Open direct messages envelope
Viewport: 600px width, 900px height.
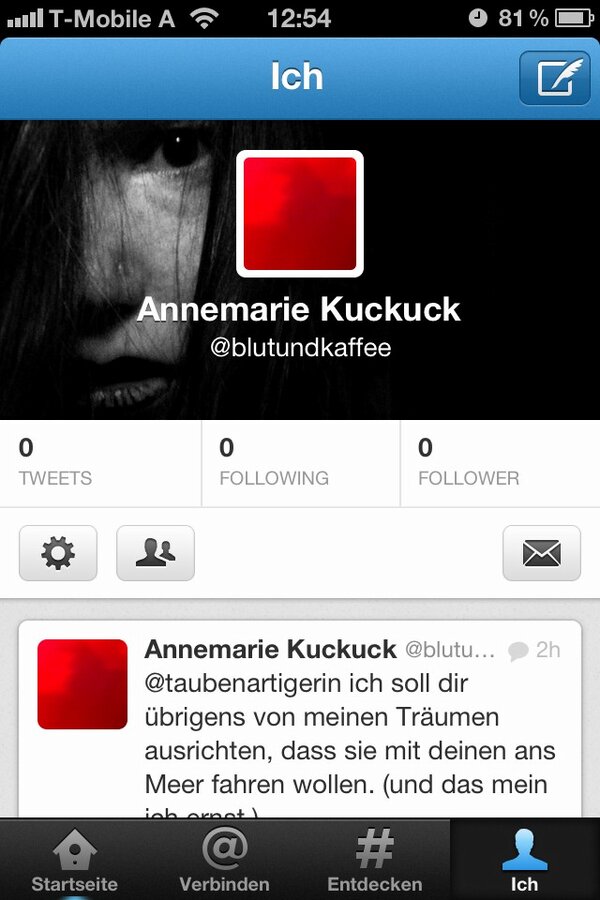tap(541, 552)
